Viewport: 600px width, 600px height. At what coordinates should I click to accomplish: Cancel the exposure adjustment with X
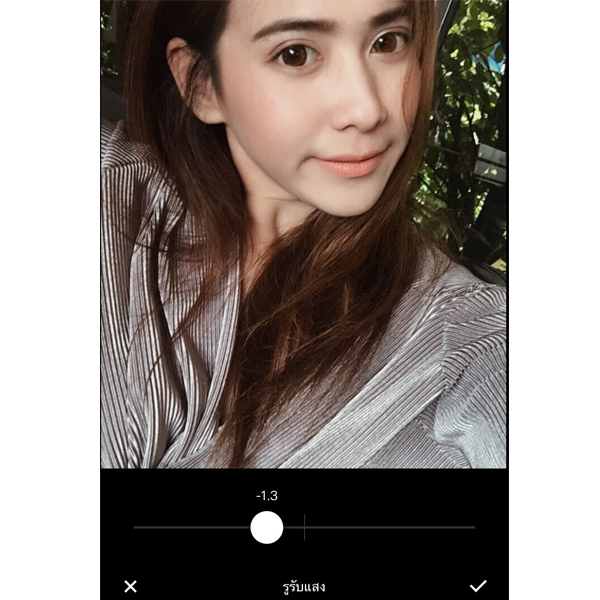(130, 586)
